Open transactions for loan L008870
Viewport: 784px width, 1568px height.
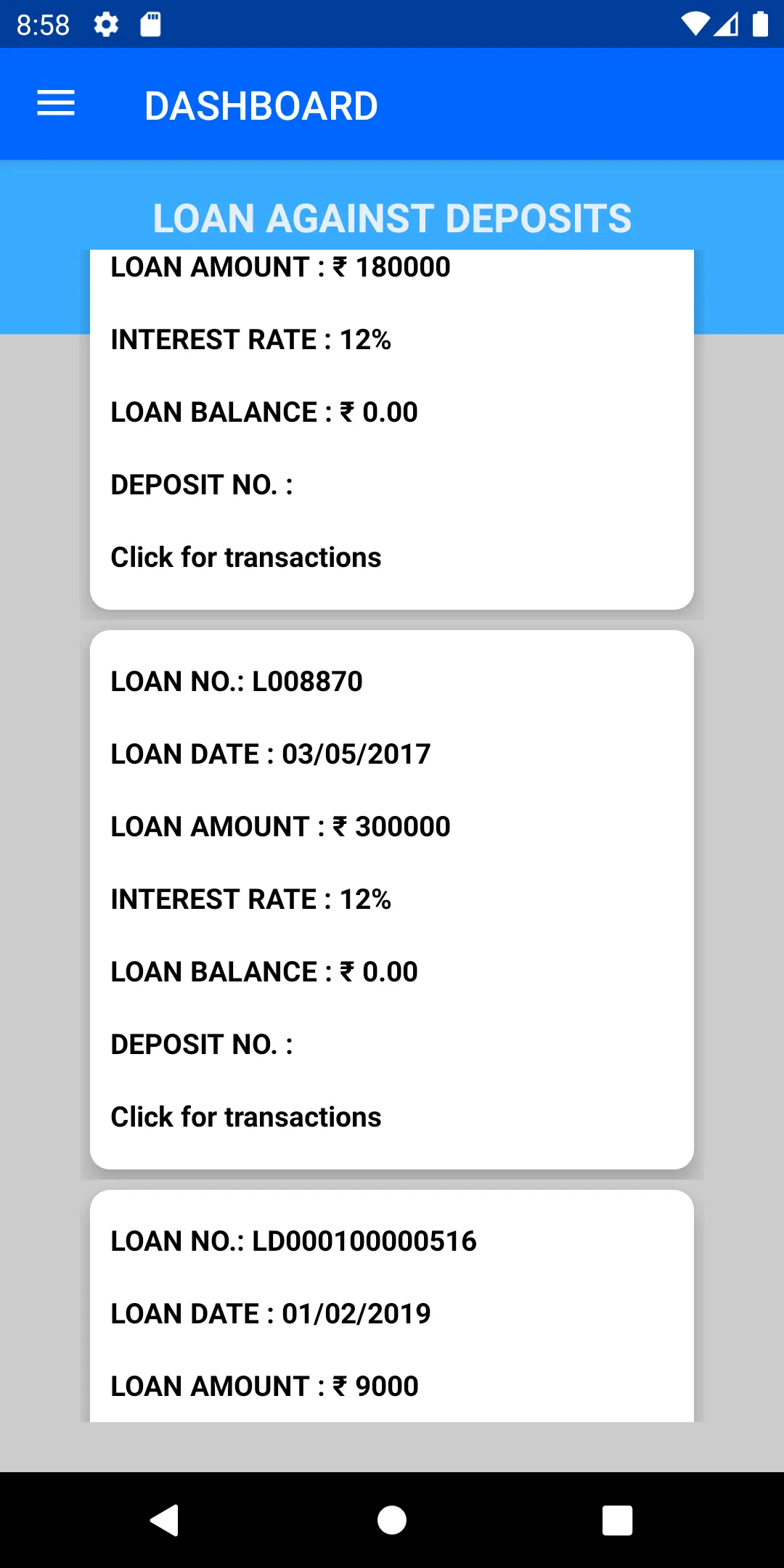[x=246, y=1117]
